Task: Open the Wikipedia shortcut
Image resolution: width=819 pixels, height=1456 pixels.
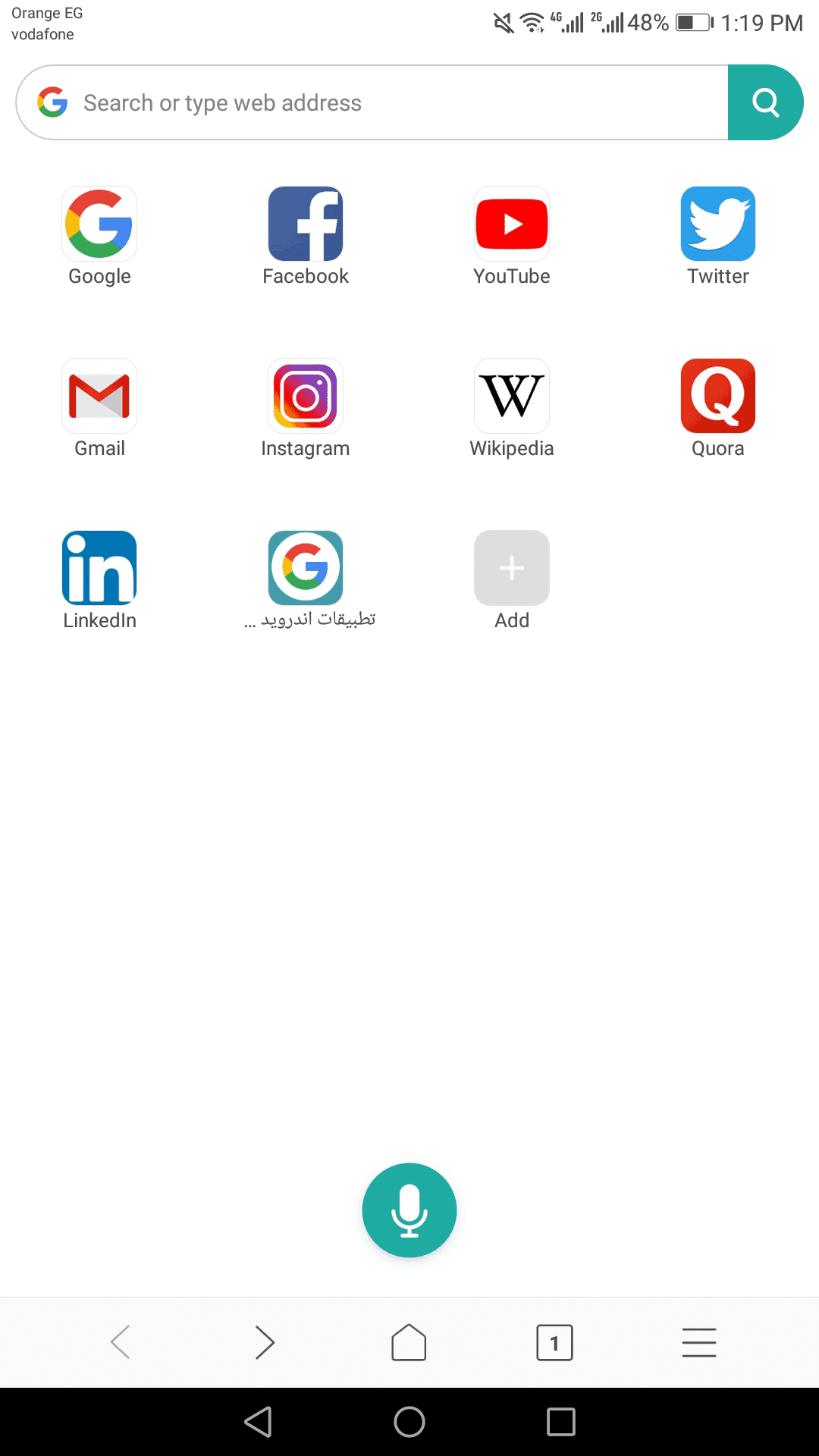Action: click(x=512, y=397)
